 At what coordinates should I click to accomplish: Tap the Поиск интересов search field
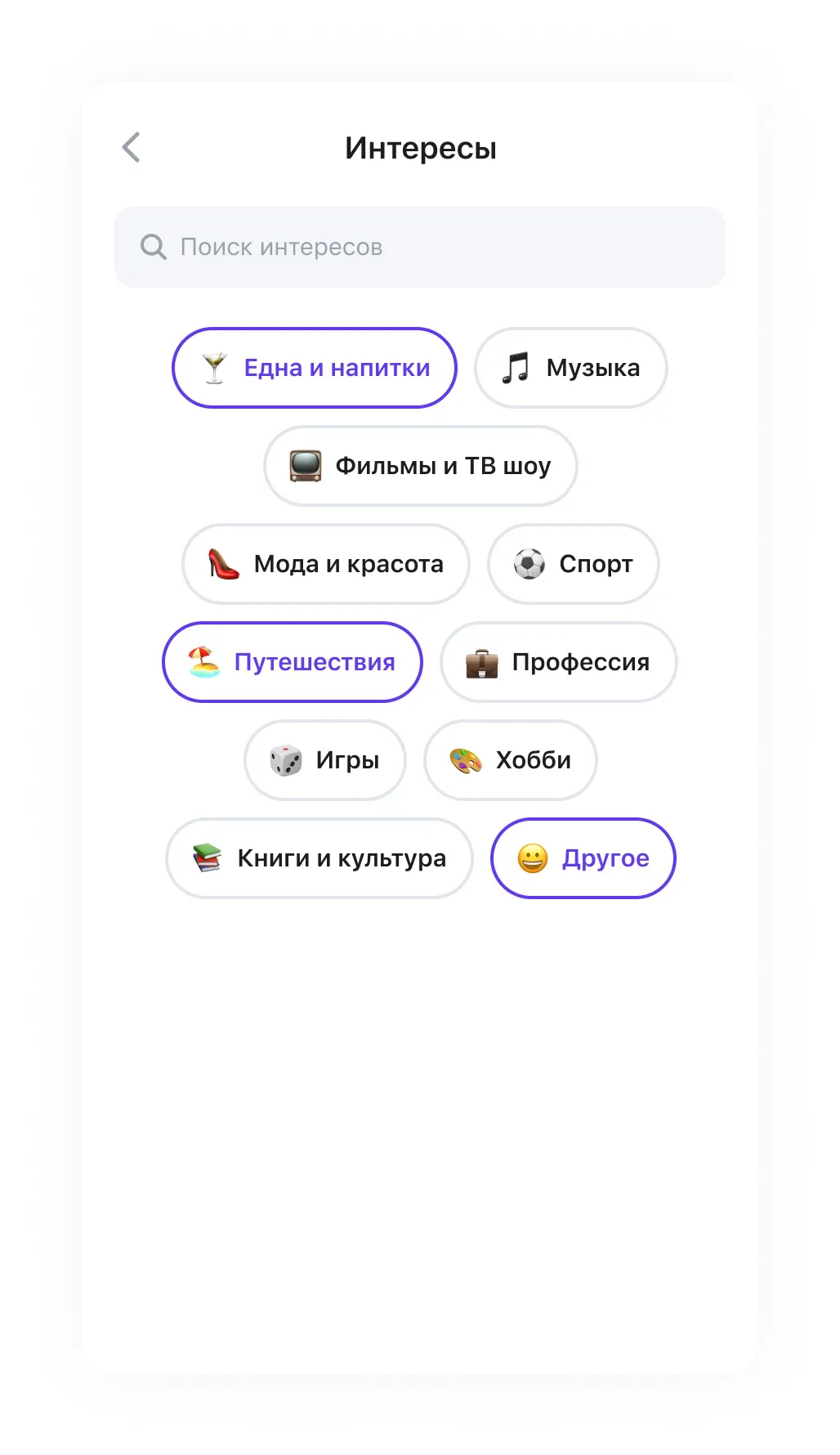point(420,247)
